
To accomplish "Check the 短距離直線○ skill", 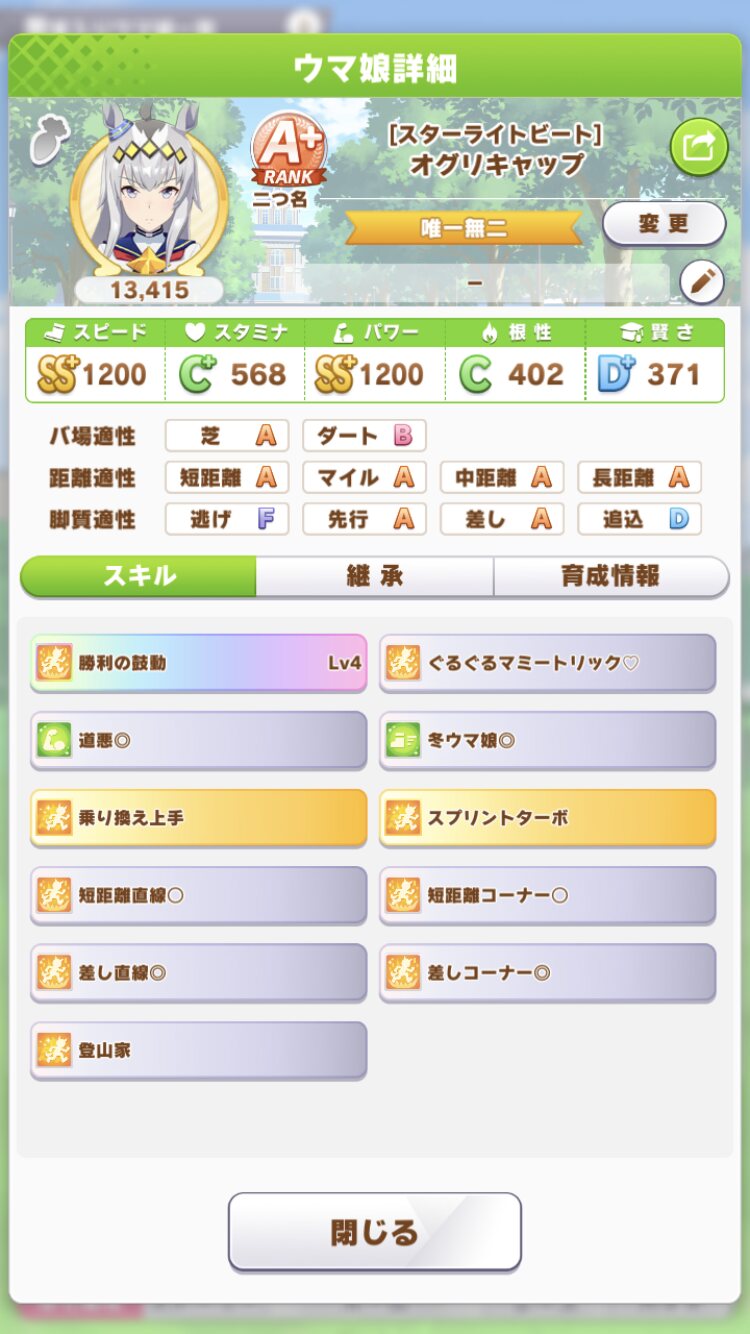I will pos(199,895).
